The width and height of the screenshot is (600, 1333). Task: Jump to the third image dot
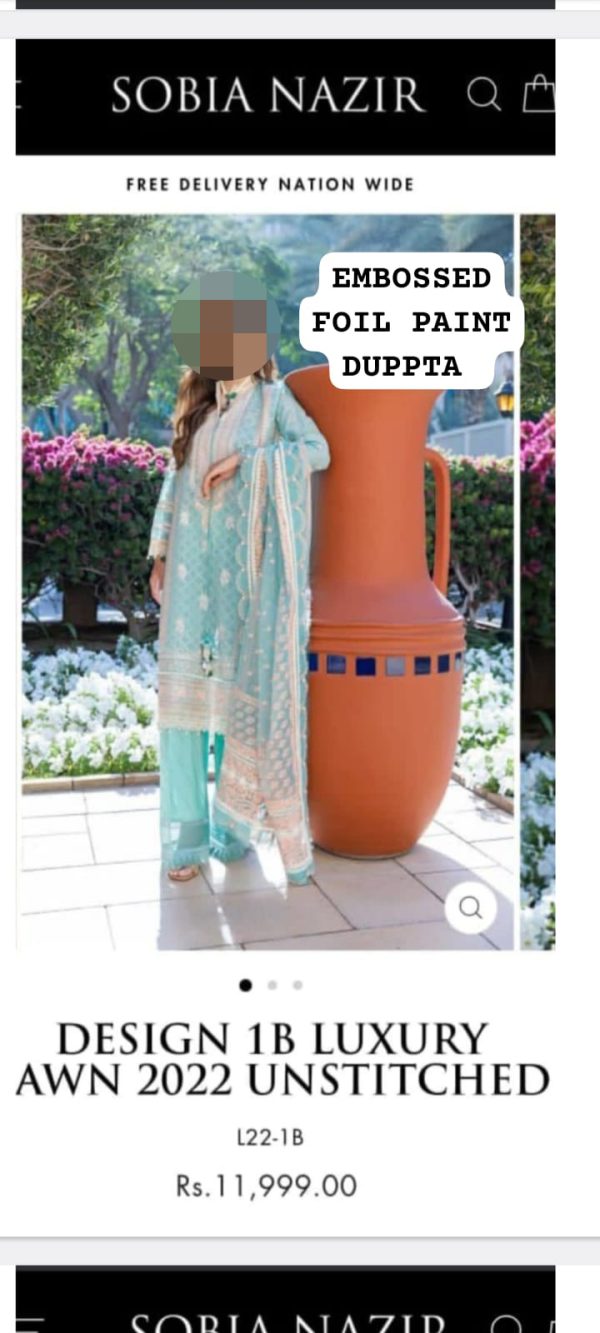click(297, 985)
